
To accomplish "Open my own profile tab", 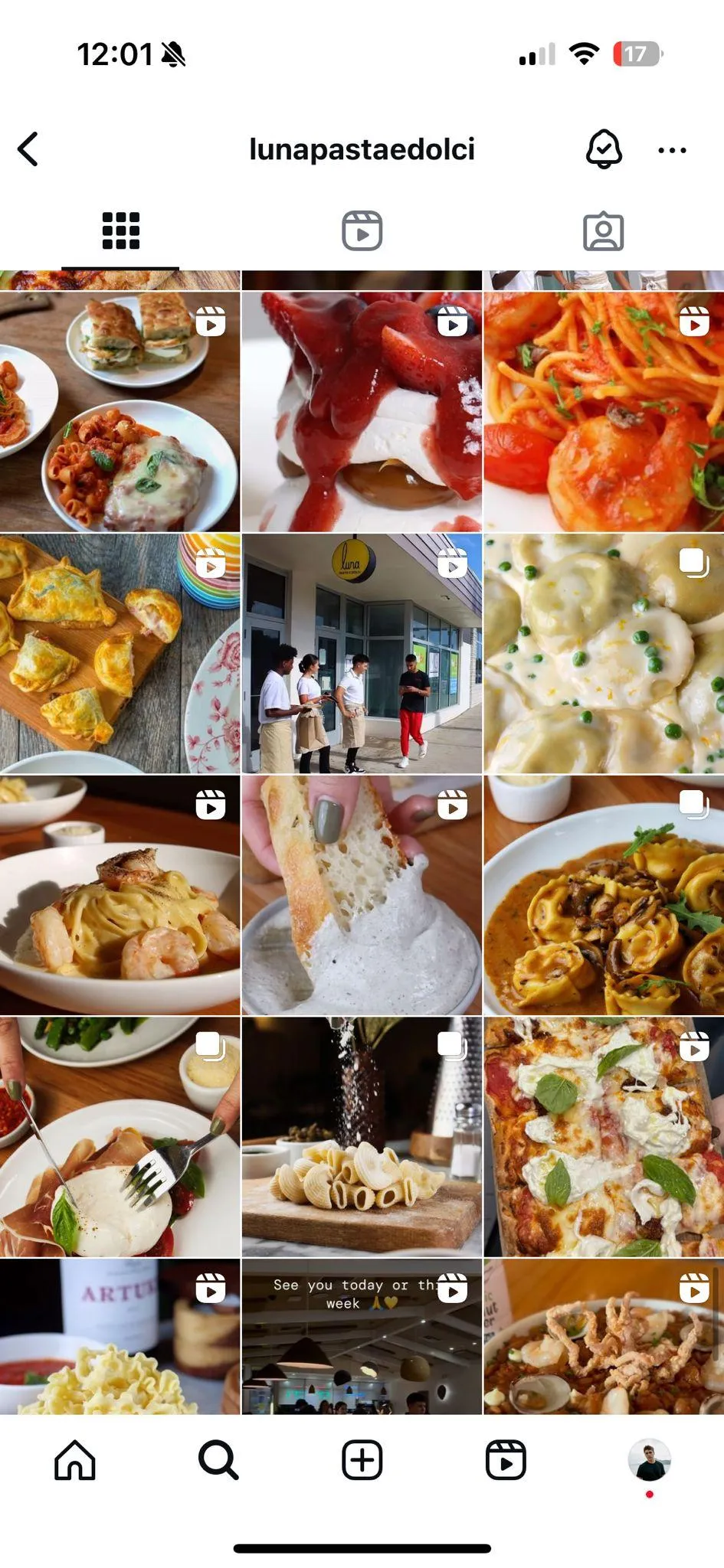I will 649,1460.
